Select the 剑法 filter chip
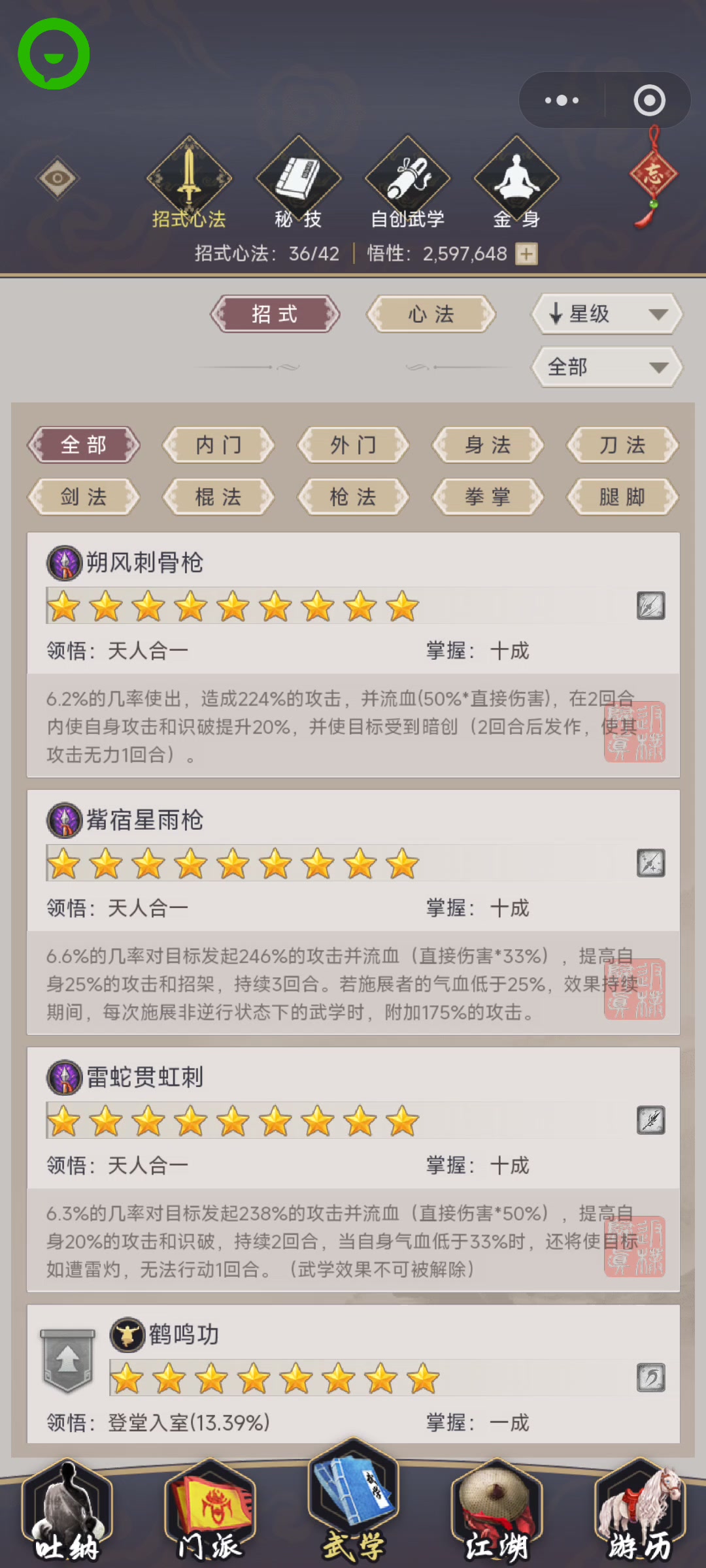The width and height of the screenshot is (706, 1568). point(84,497)
